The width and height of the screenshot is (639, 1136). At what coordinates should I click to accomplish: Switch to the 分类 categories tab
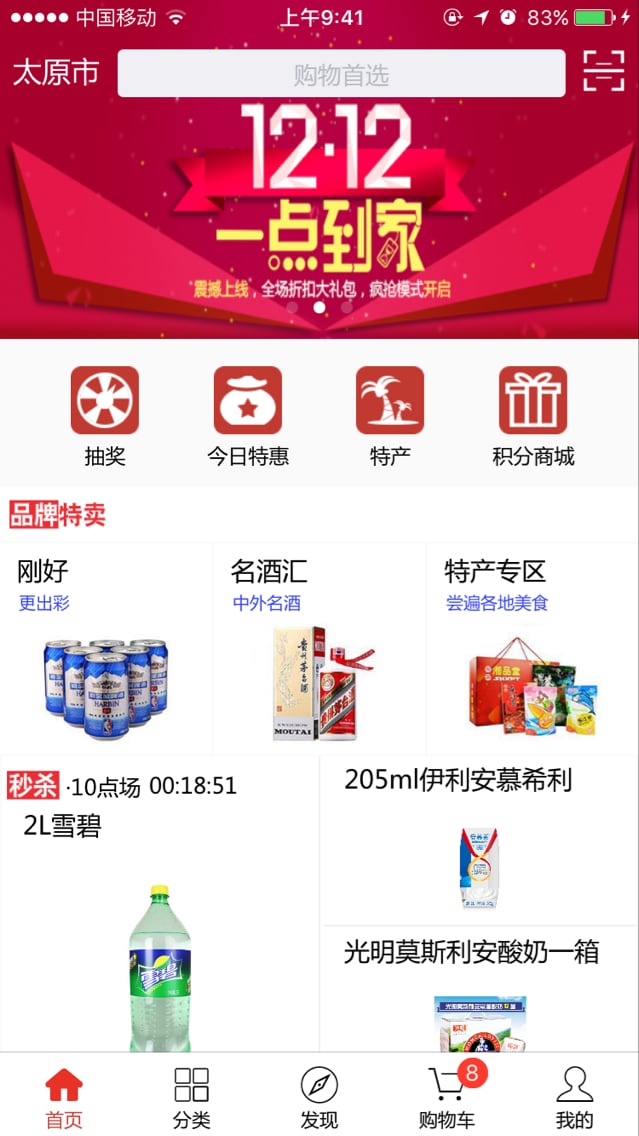(x=191, y=1096)
